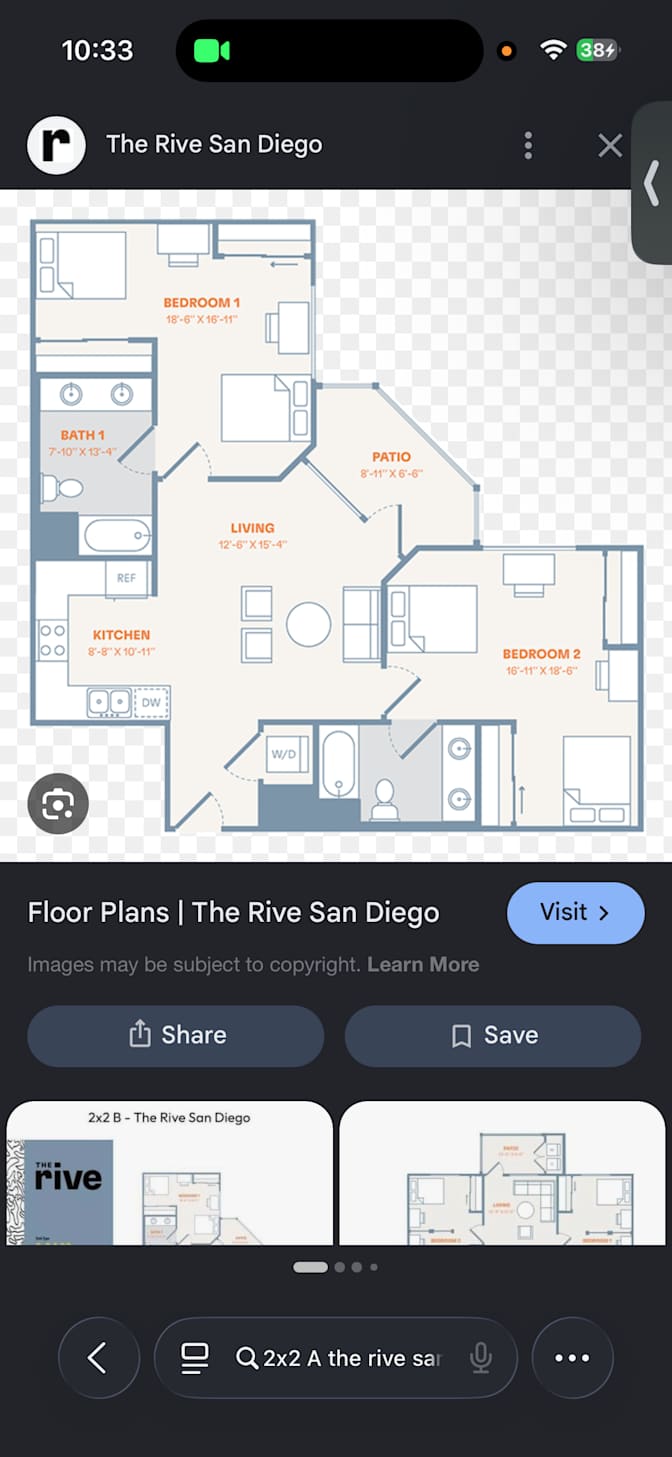Image resolution: width=672 pixels, height=1457 pixels.
Task: Open the 2x2 B floor plan thumbnail
Action: (169, 1173)
